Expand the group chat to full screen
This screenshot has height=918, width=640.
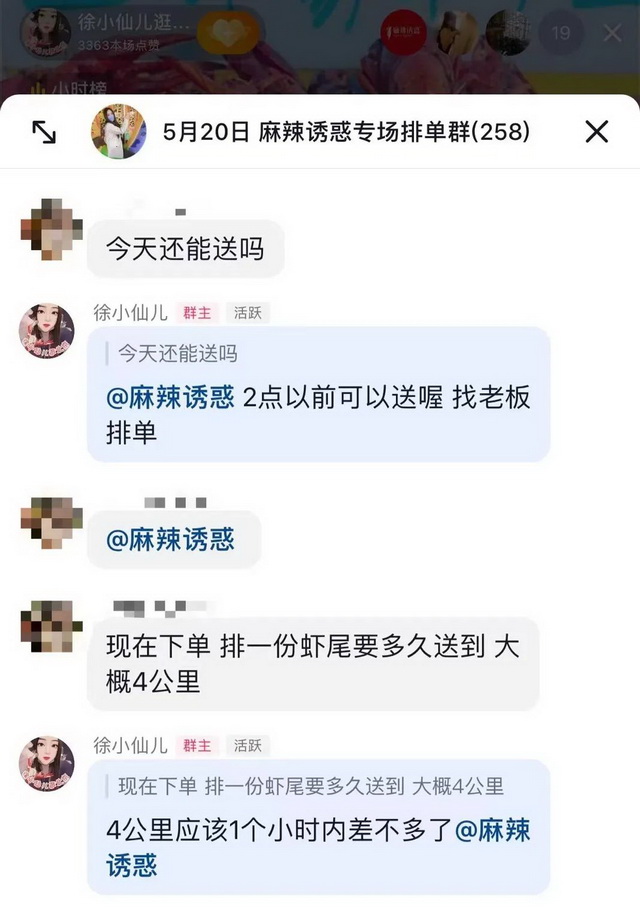pos(44,132)
